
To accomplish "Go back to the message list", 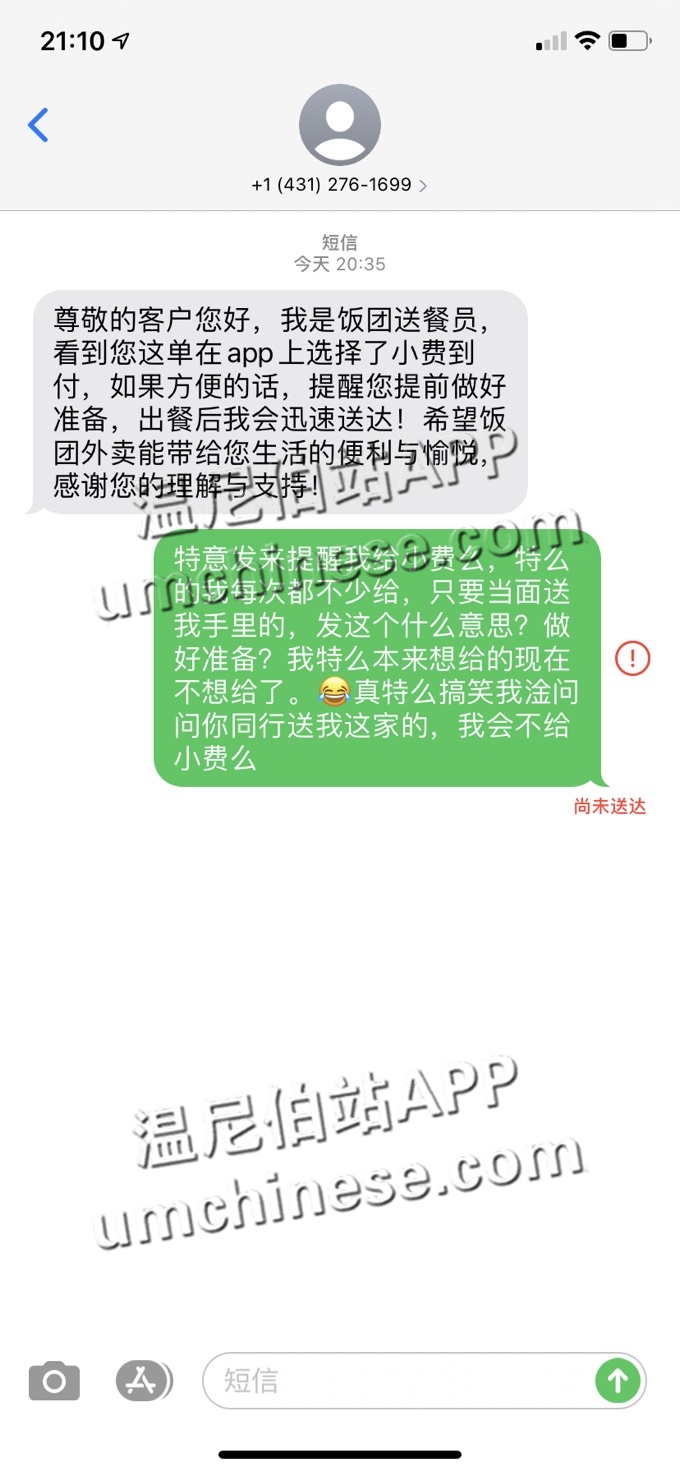I will tap(38, 126).
